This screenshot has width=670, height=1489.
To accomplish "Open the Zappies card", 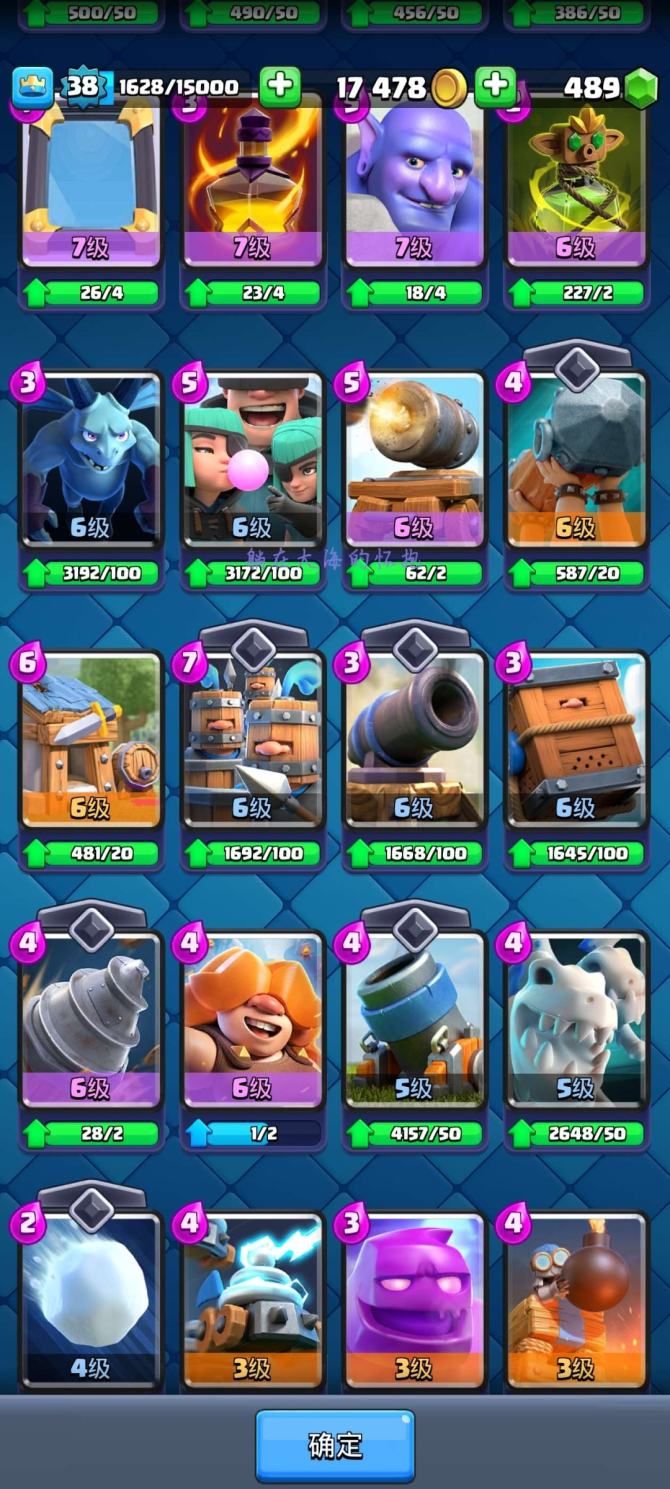I will 252,1300.
